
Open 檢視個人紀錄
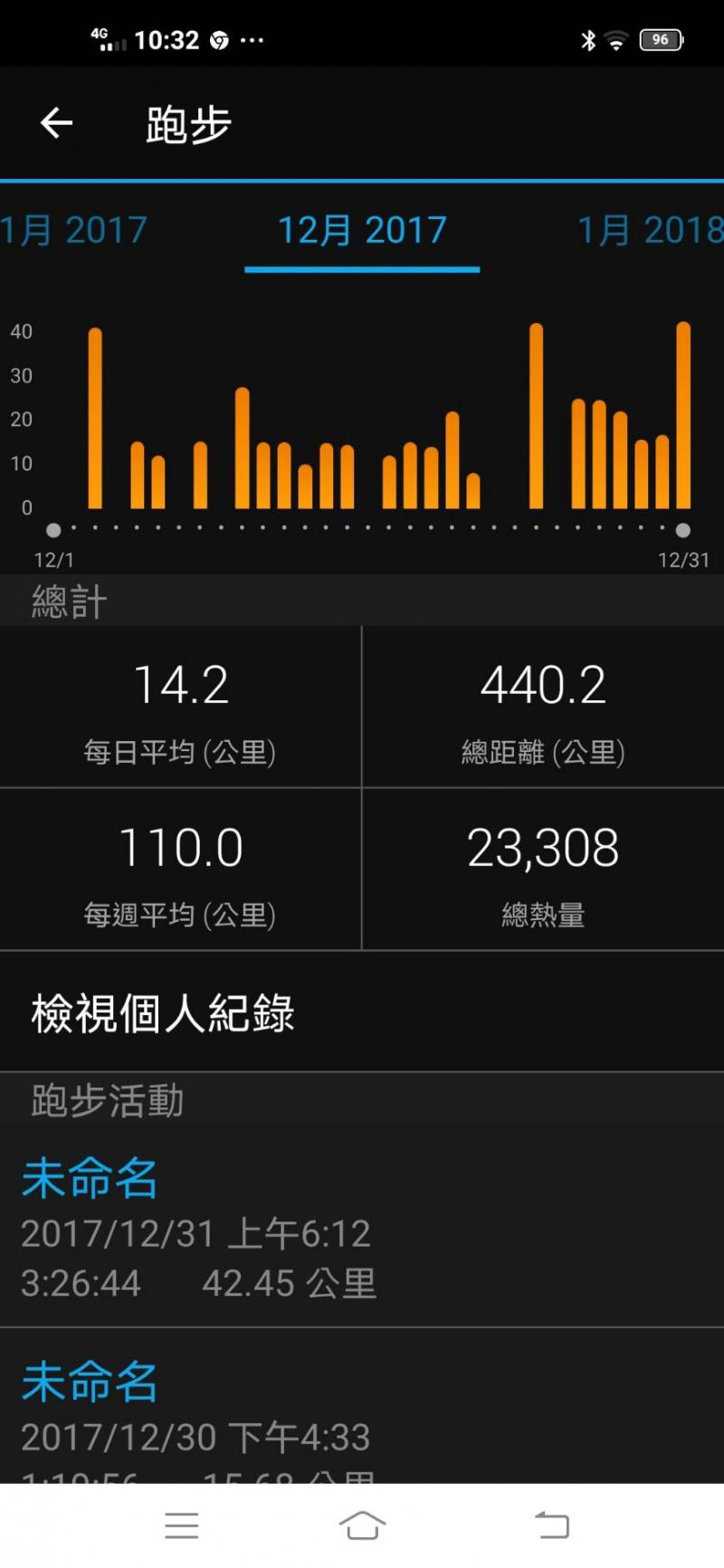[163, 1012]
